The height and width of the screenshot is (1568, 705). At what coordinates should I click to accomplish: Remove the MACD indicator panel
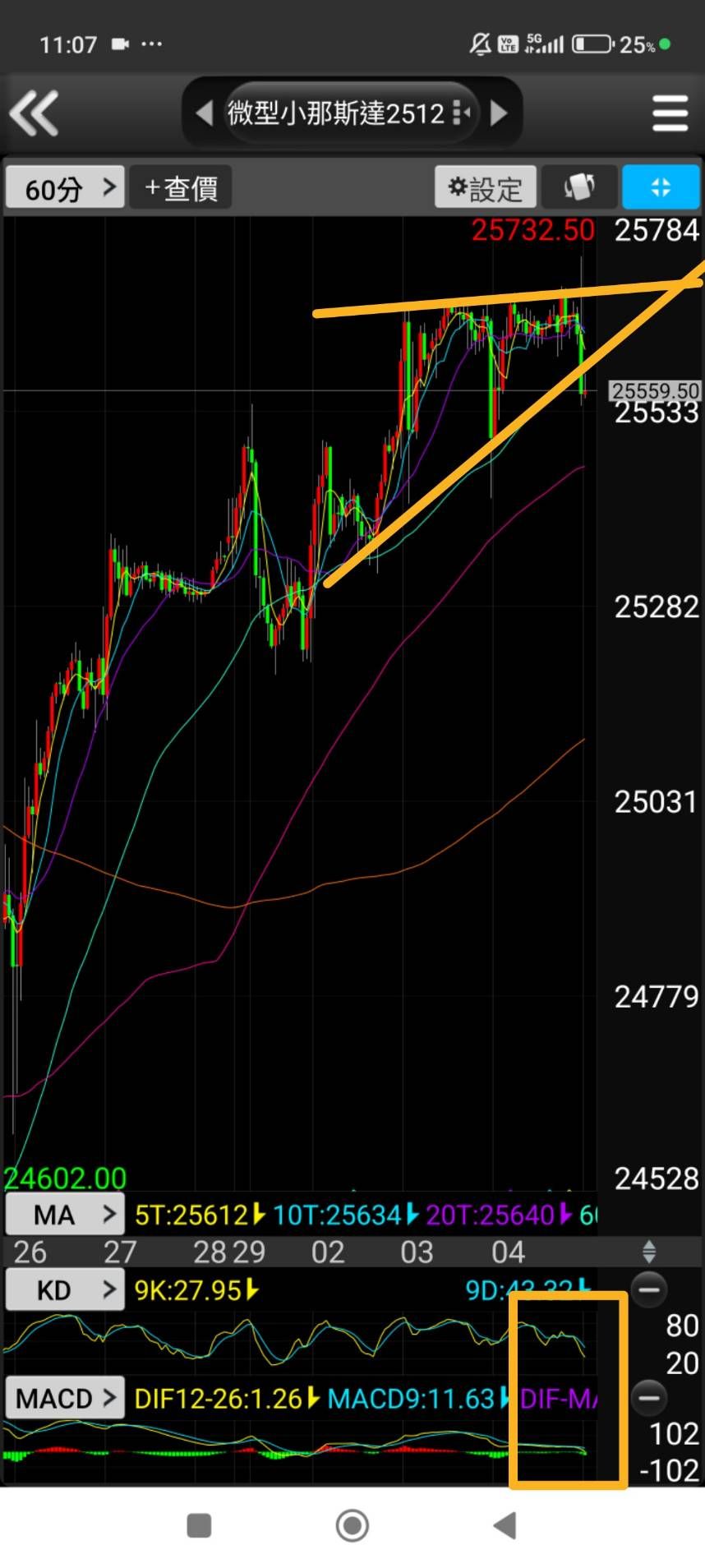coord(649,1397)
